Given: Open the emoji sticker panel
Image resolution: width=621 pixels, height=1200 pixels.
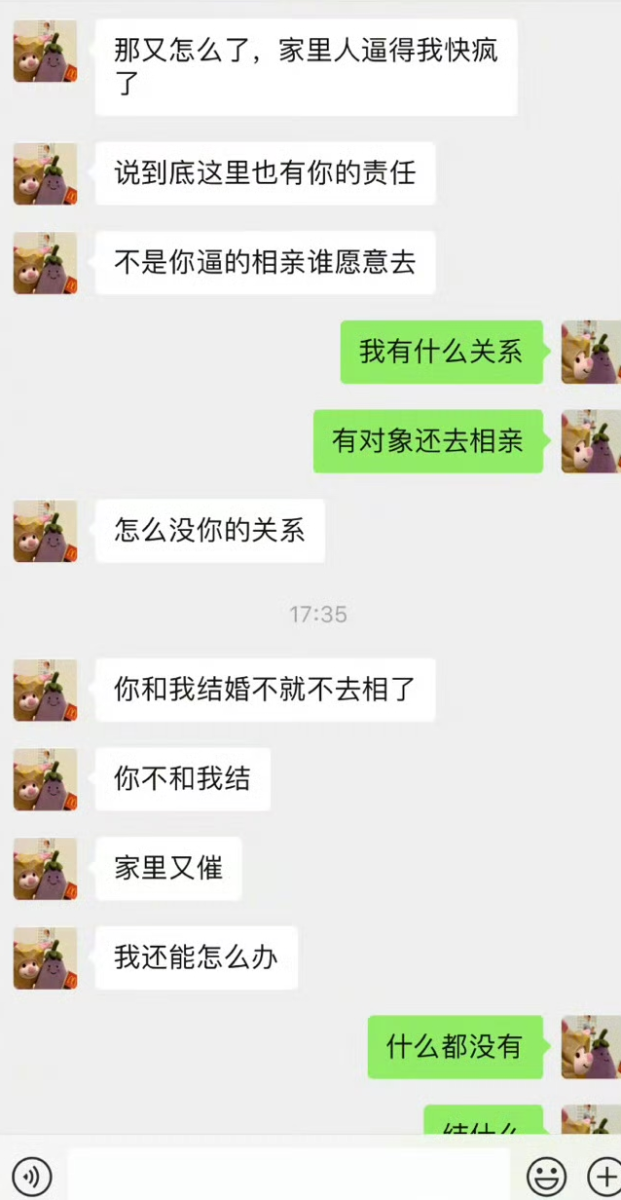Looking at the screenshot, I should coord(546,1174).
